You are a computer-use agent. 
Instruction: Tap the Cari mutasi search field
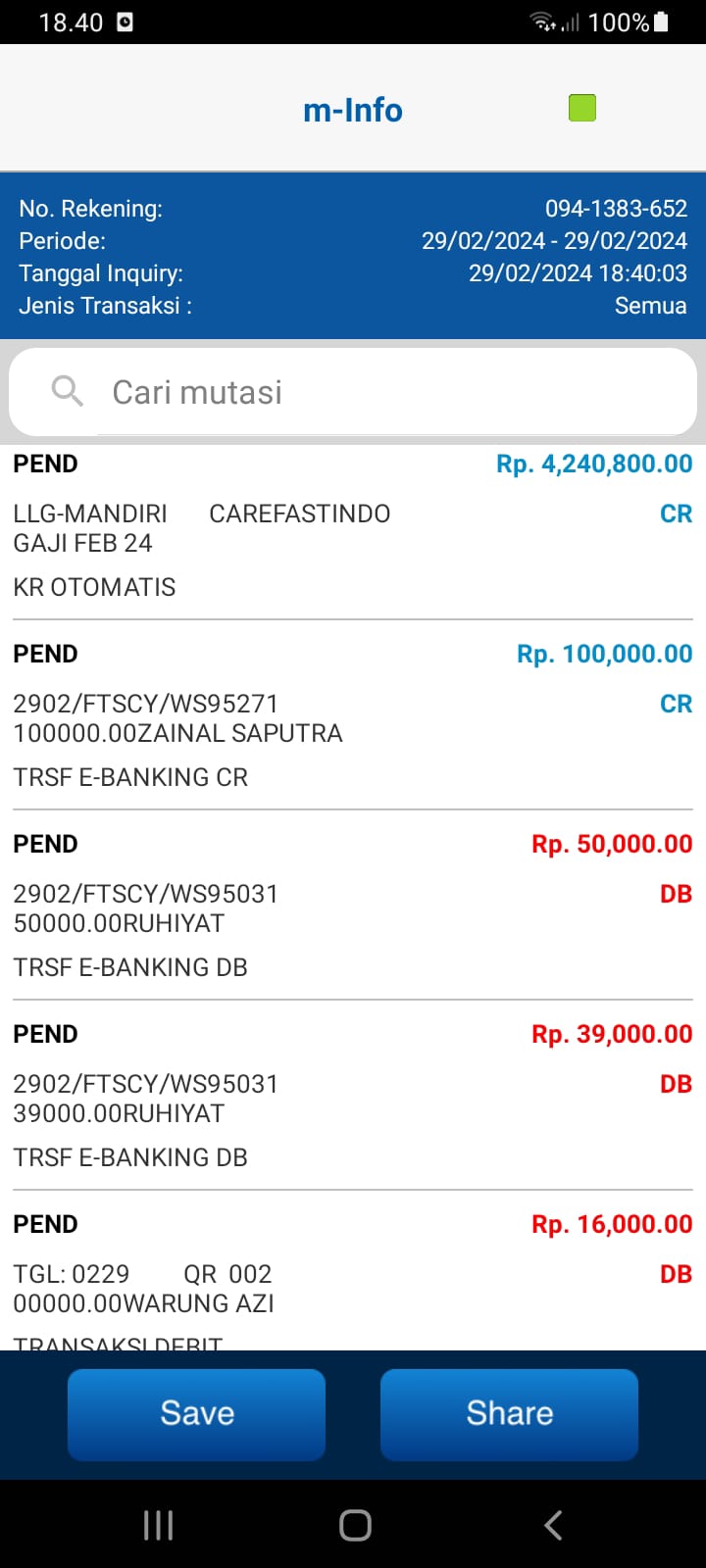353,392
